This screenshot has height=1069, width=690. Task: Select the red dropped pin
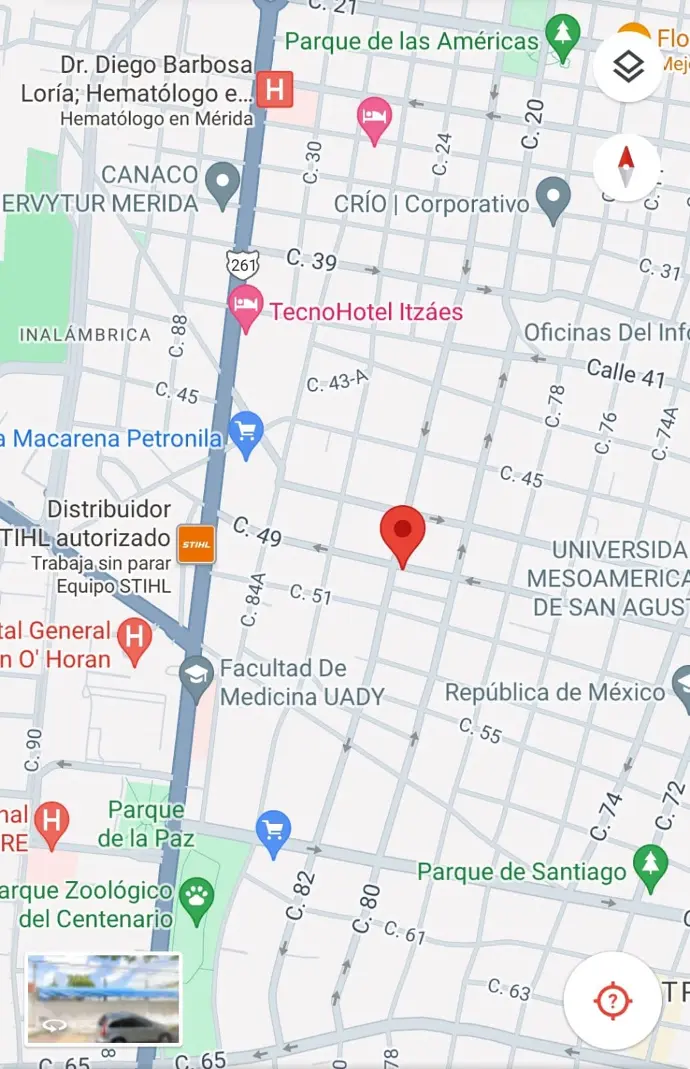coord(403,532)
